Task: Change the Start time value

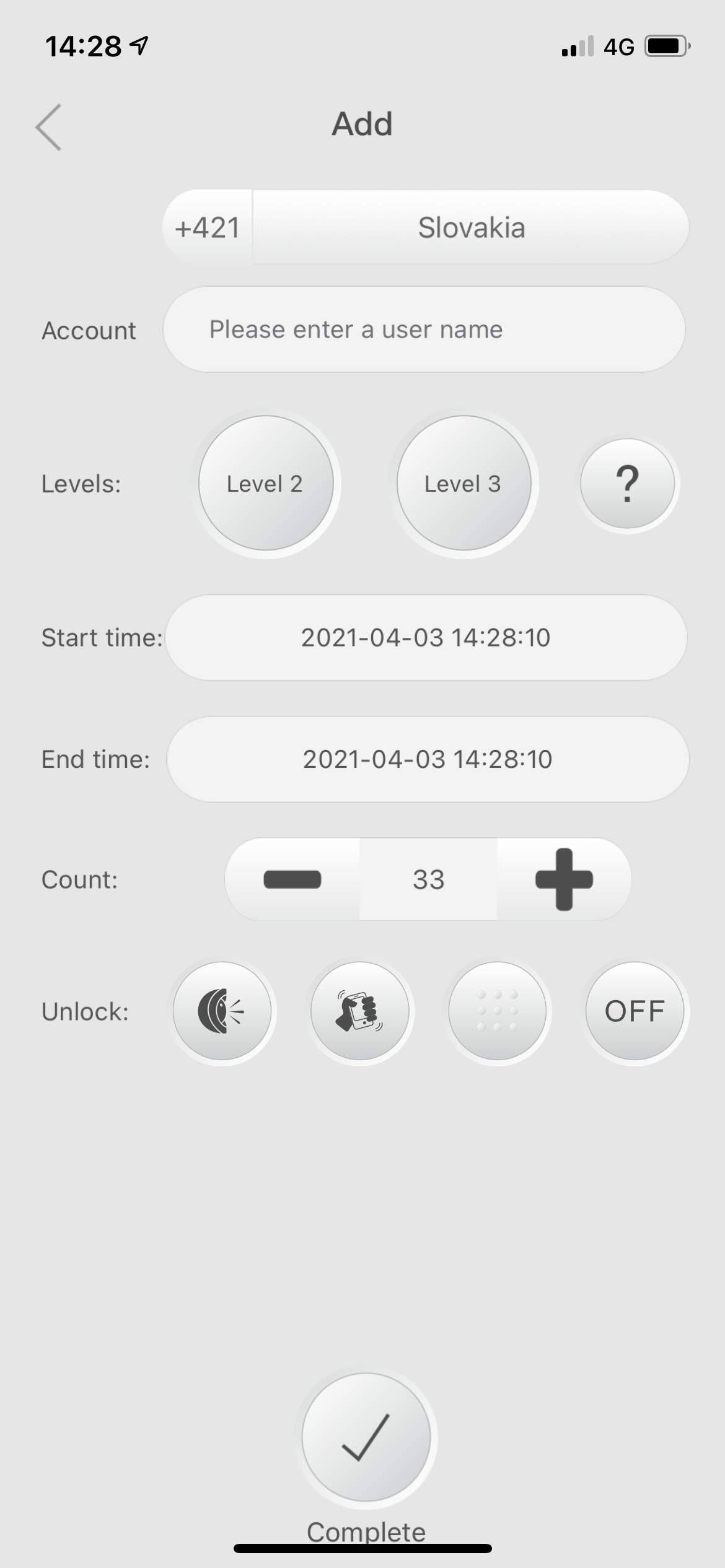Action: pyautogui.click(x=426, y=637)
